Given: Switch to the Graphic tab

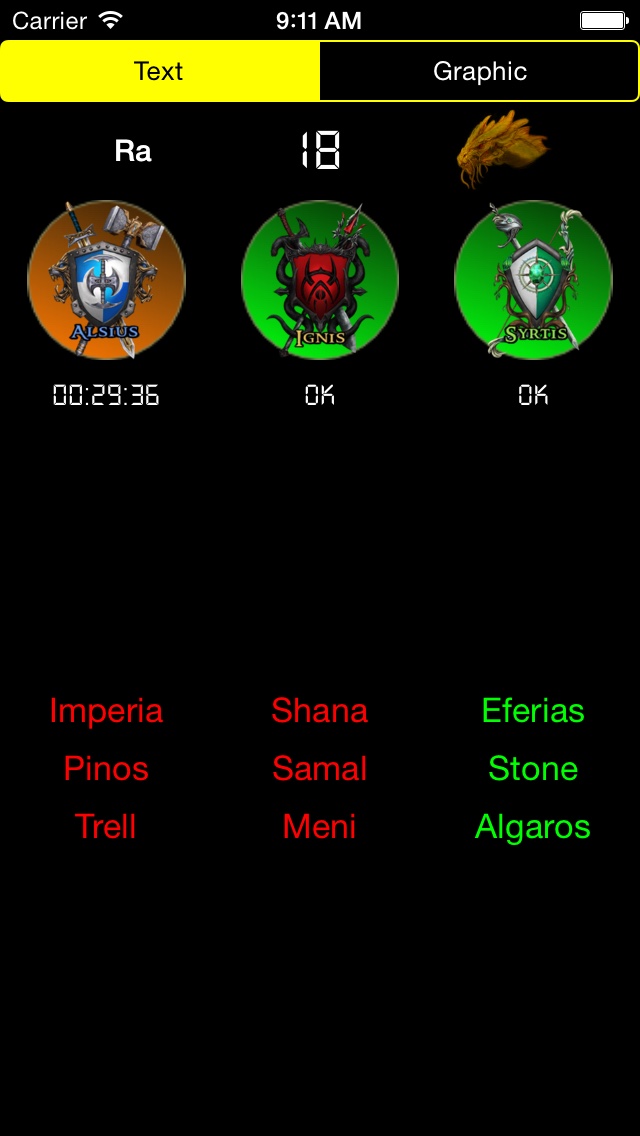Looking at the screenshot, I should coord(479,71).
